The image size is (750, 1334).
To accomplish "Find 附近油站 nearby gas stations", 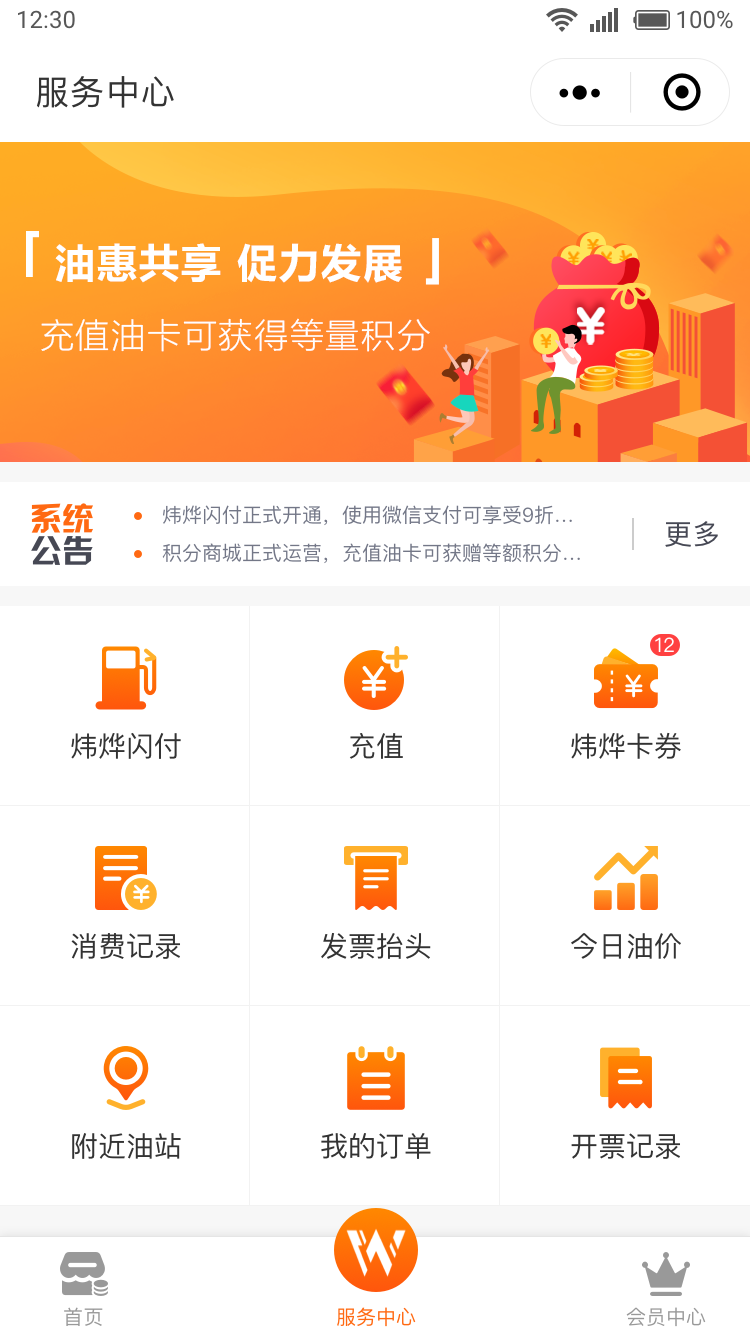I will [x=125, y=1105].
